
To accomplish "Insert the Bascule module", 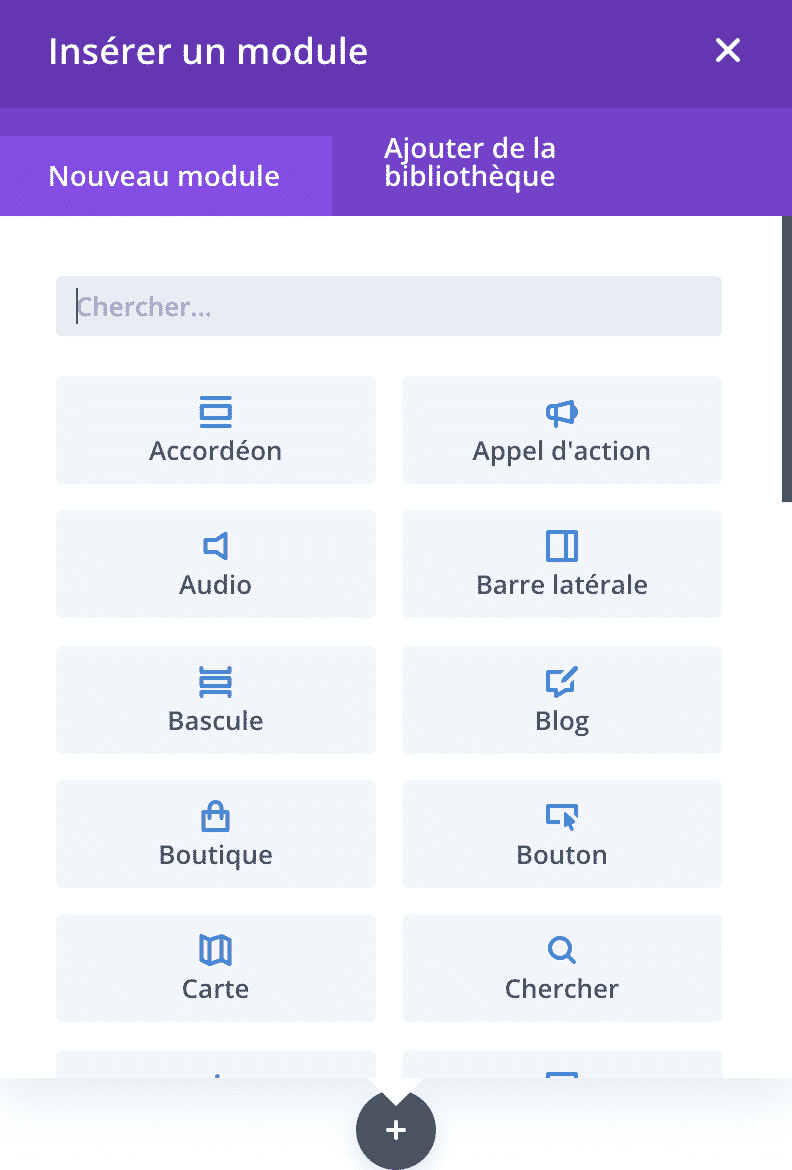I will 216,700.
